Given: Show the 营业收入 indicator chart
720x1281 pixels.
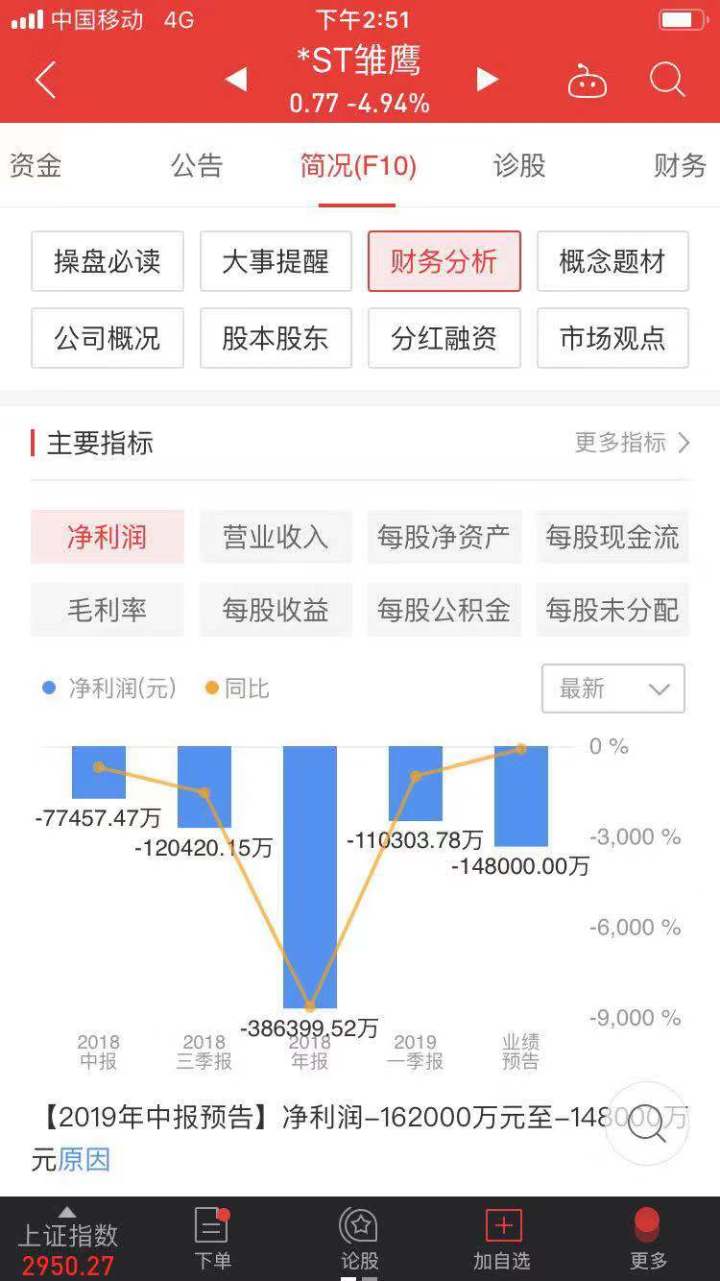Looking at the screenshot, I should pyautogui.click(x=276, y=537).
